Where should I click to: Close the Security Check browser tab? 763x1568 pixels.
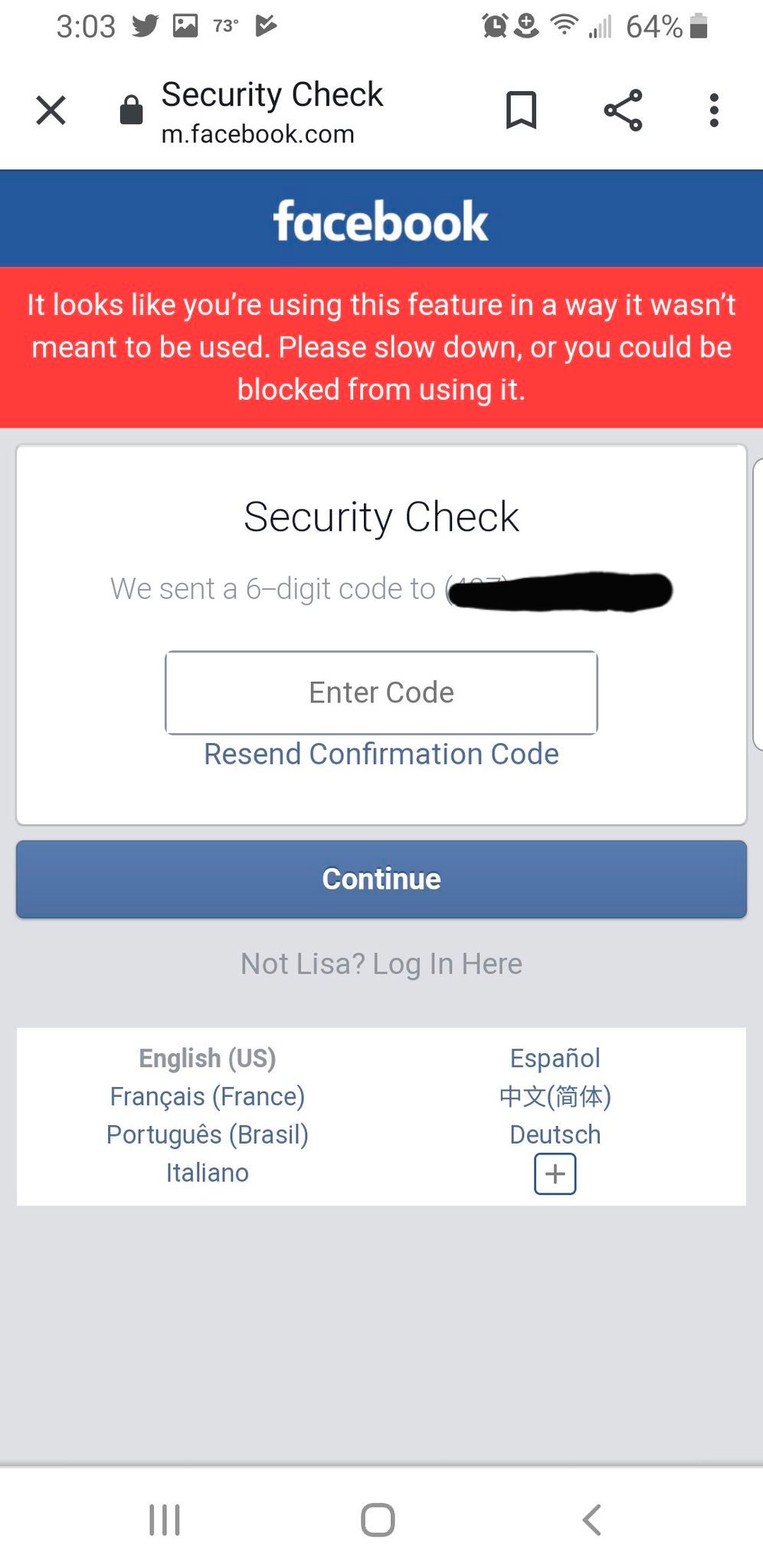[51, 110]
